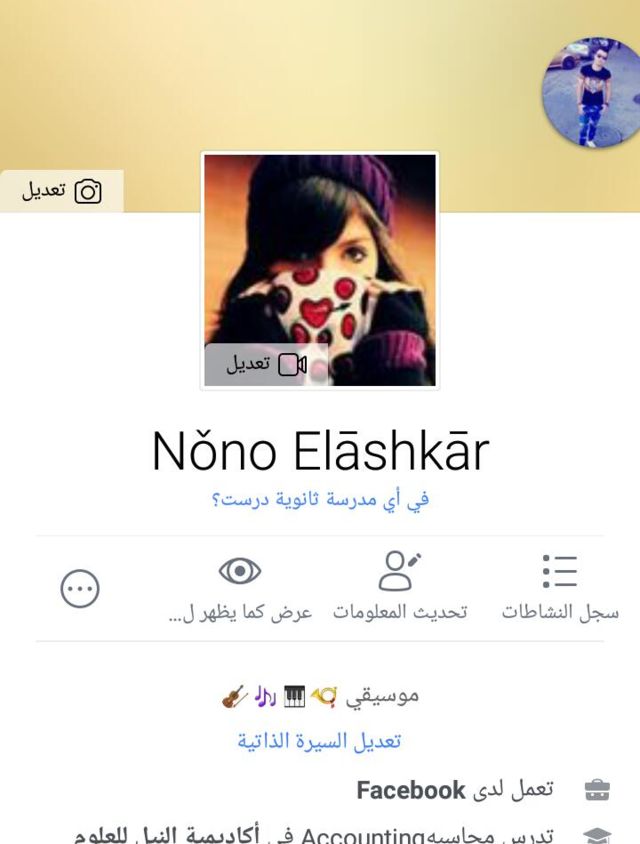The image size is (640, 844).
Task: Edit the profile video overlay button
Action: [266, 364]
